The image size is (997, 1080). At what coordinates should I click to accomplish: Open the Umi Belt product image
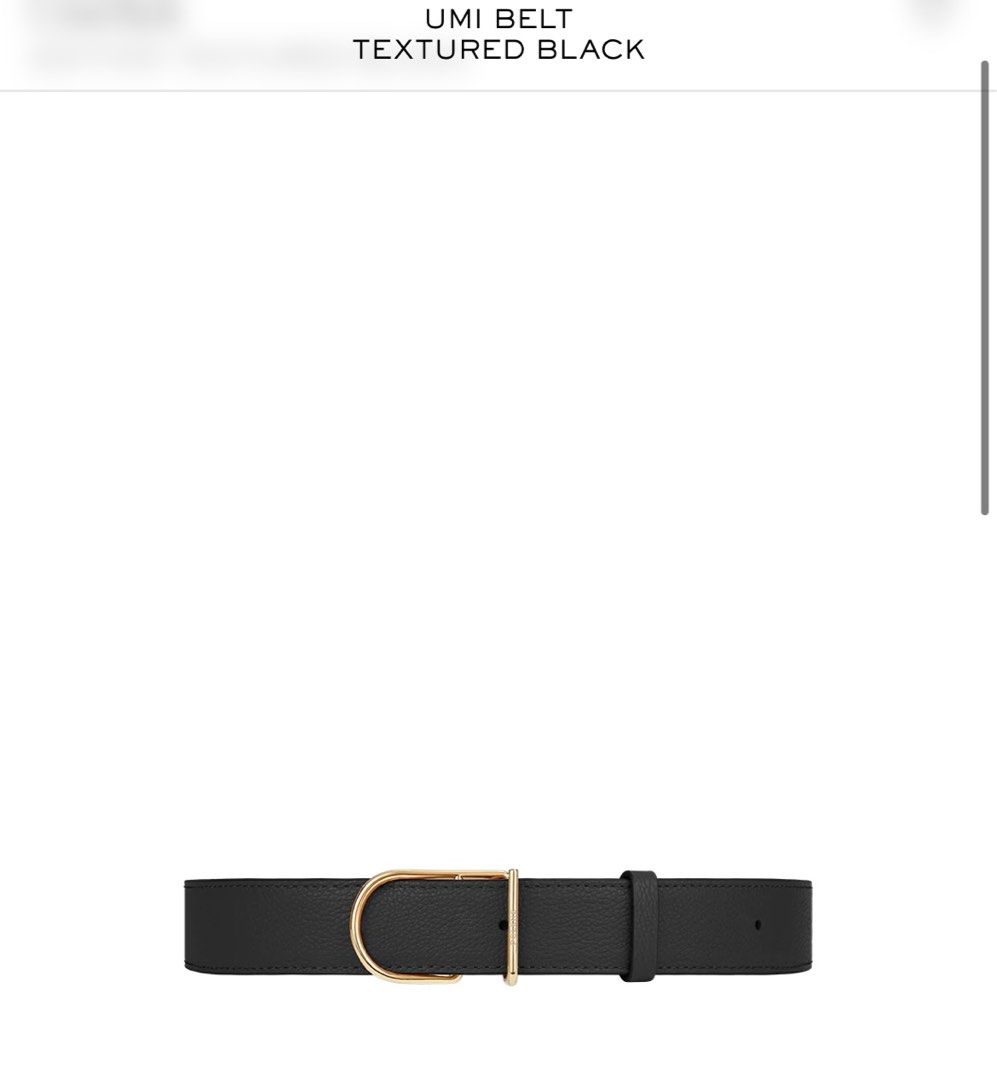pos(497,926)
